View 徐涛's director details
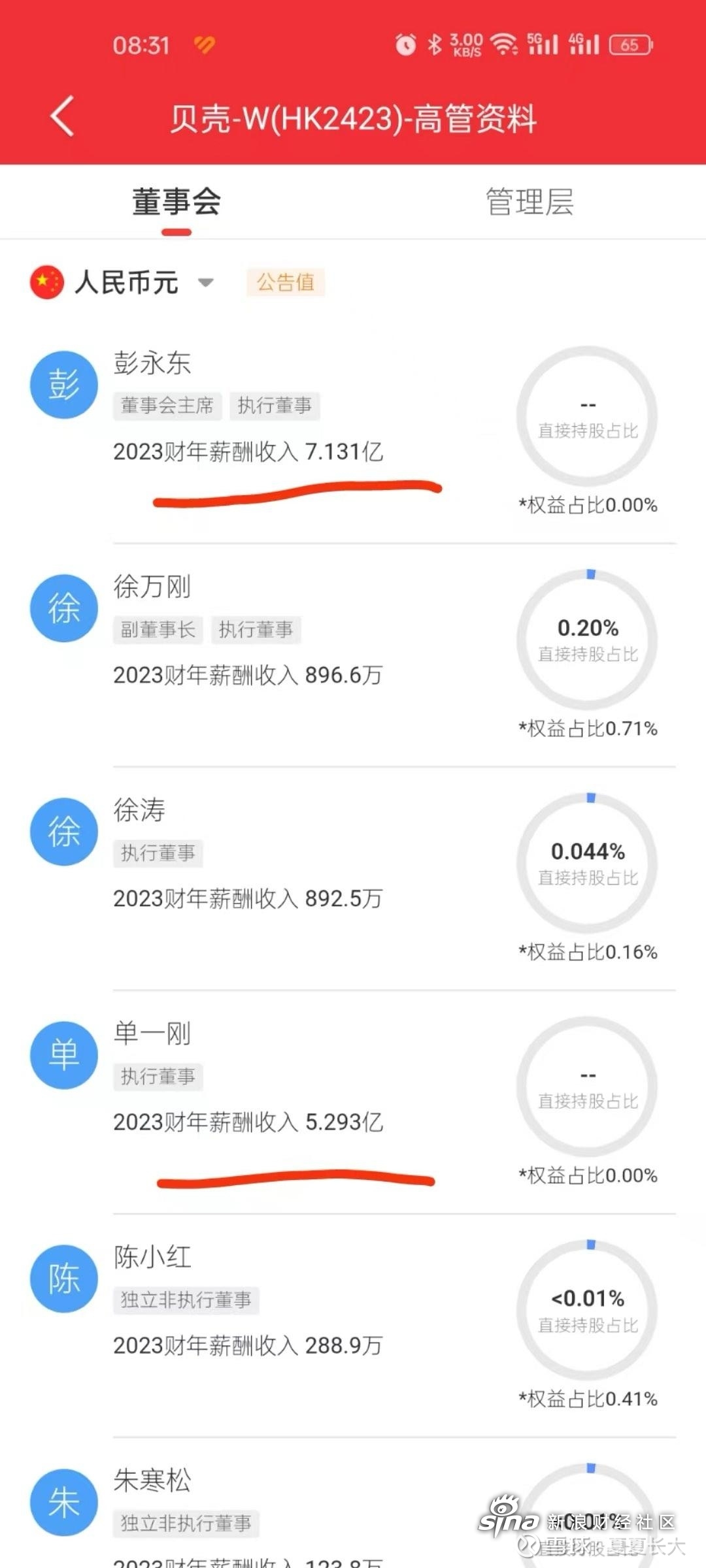The width and height of the screenshot is (706, 1568). point(353,878)
